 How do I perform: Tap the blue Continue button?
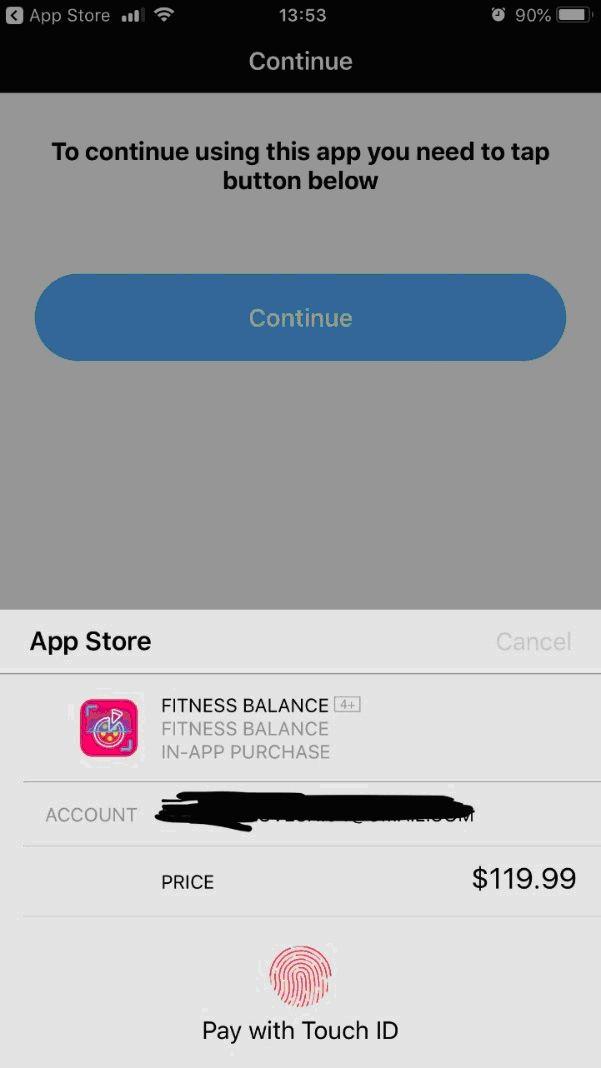[x=300, y=318]
